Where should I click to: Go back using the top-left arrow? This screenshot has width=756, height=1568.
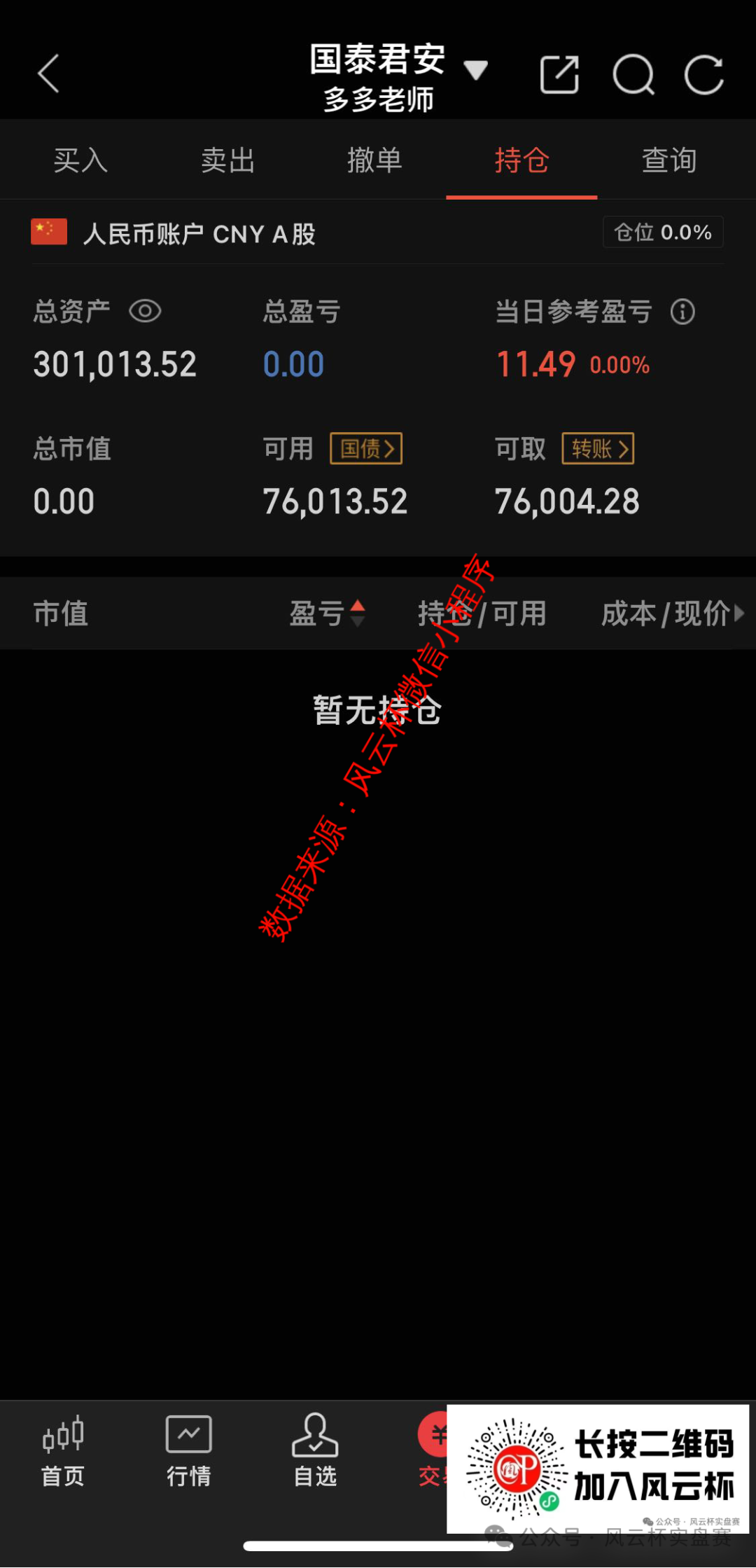pos(48,74)
